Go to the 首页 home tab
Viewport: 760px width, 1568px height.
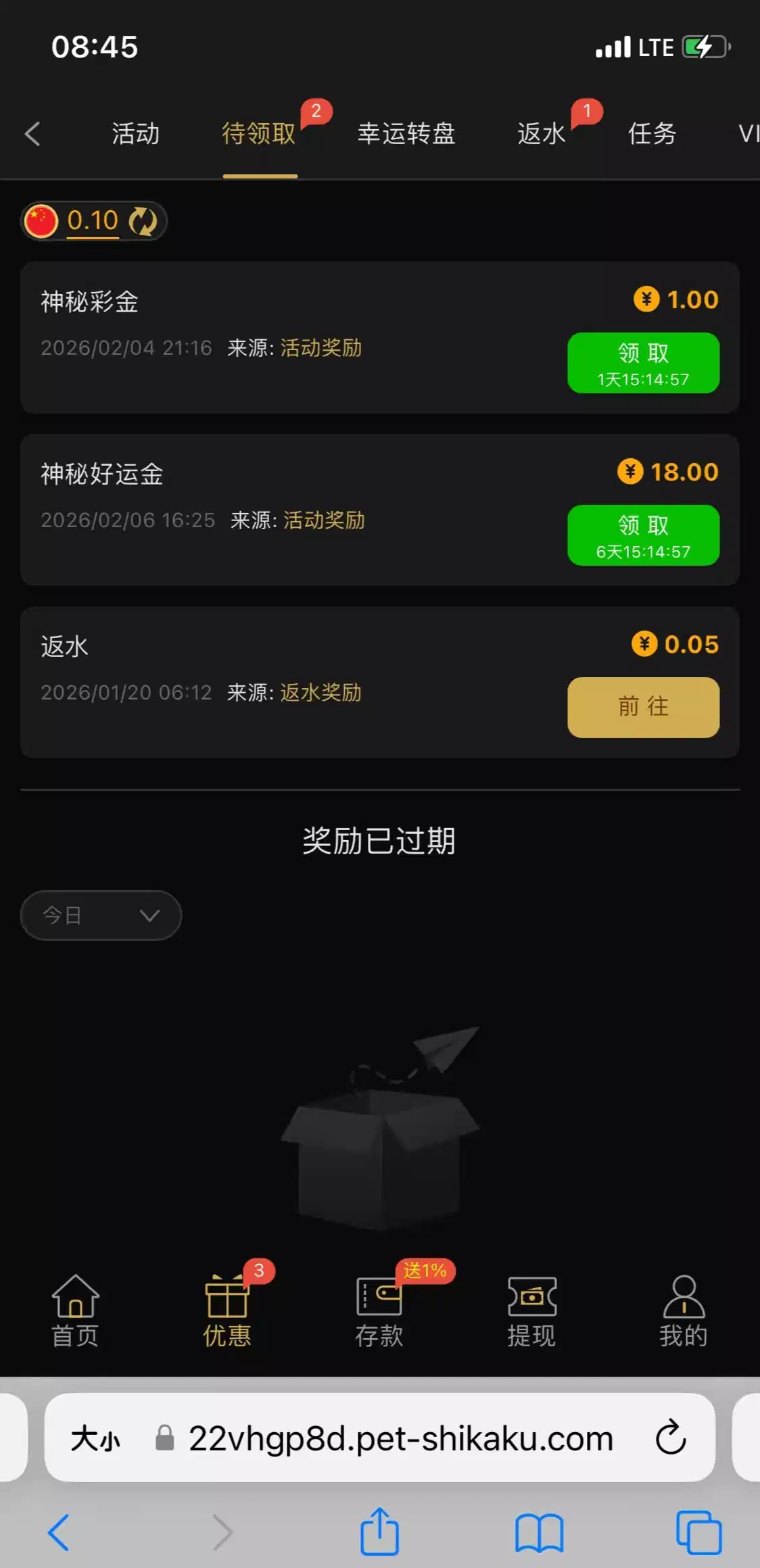pyautogui.click(x=75, y=1311)
